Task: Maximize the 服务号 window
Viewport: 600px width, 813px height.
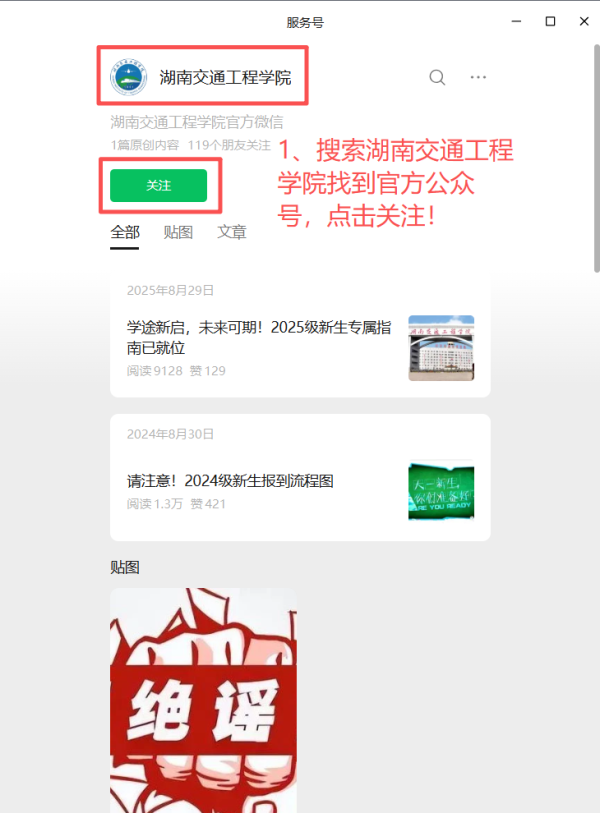Action: coord(550,21)
